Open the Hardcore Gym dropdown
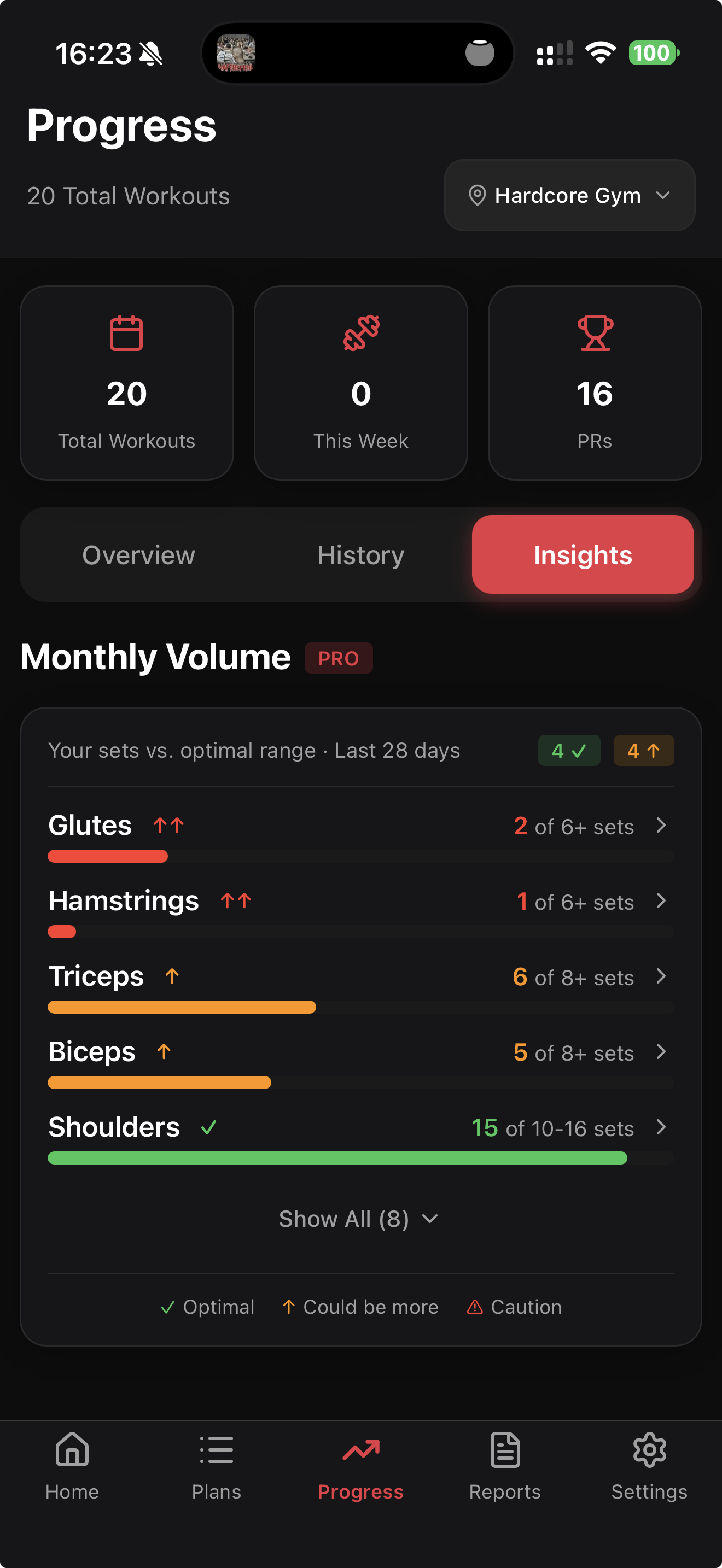Screen dimensions: 722x1568 click(x=569, y=195)
